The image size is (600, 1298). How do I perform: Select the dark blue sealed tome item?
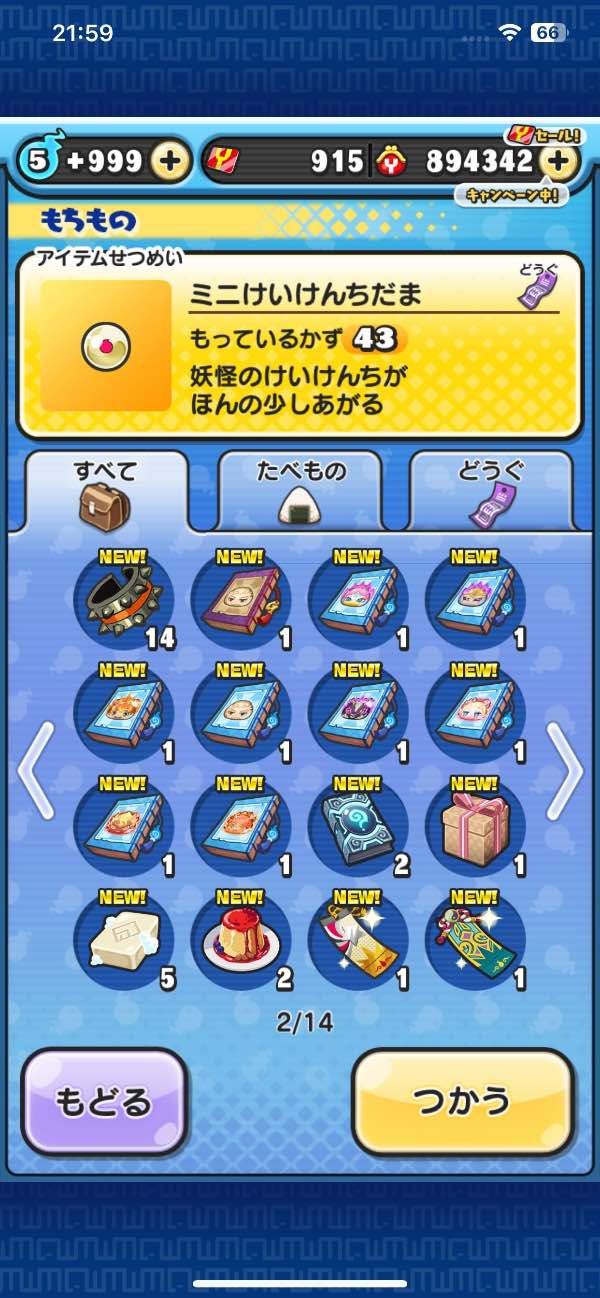[x=357, y=827]
